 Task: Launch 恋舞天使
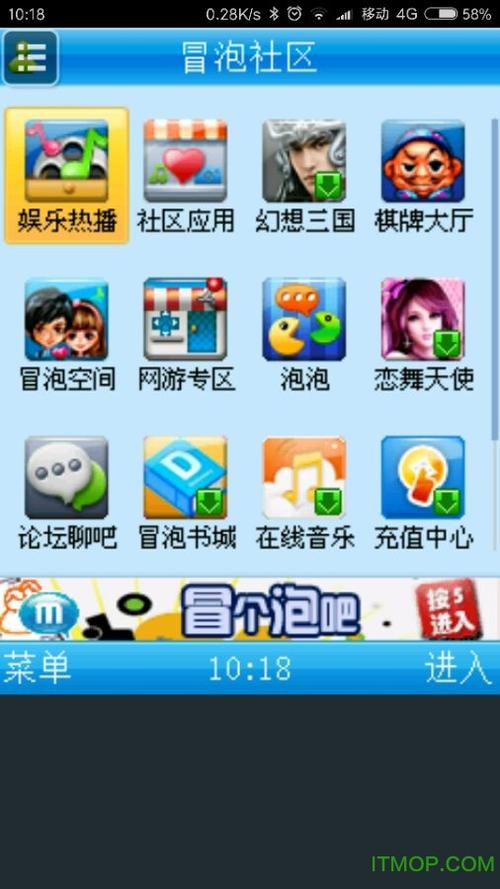coord(423,335)
